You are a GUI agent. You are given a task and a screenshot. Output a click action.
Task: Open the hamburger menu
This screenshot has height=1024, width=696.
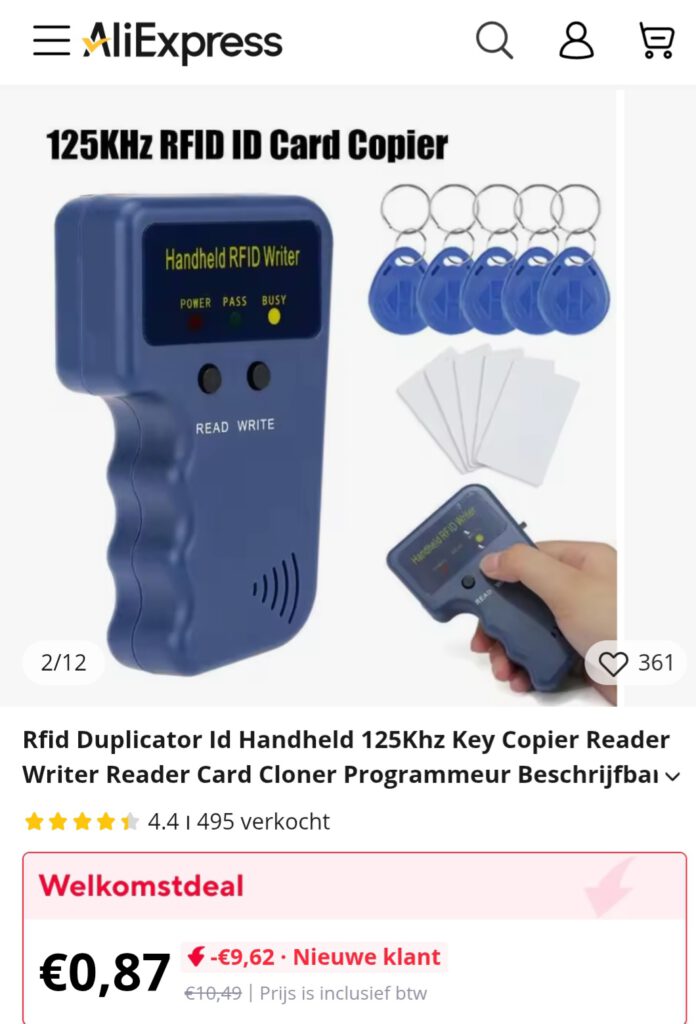point(51,41)
